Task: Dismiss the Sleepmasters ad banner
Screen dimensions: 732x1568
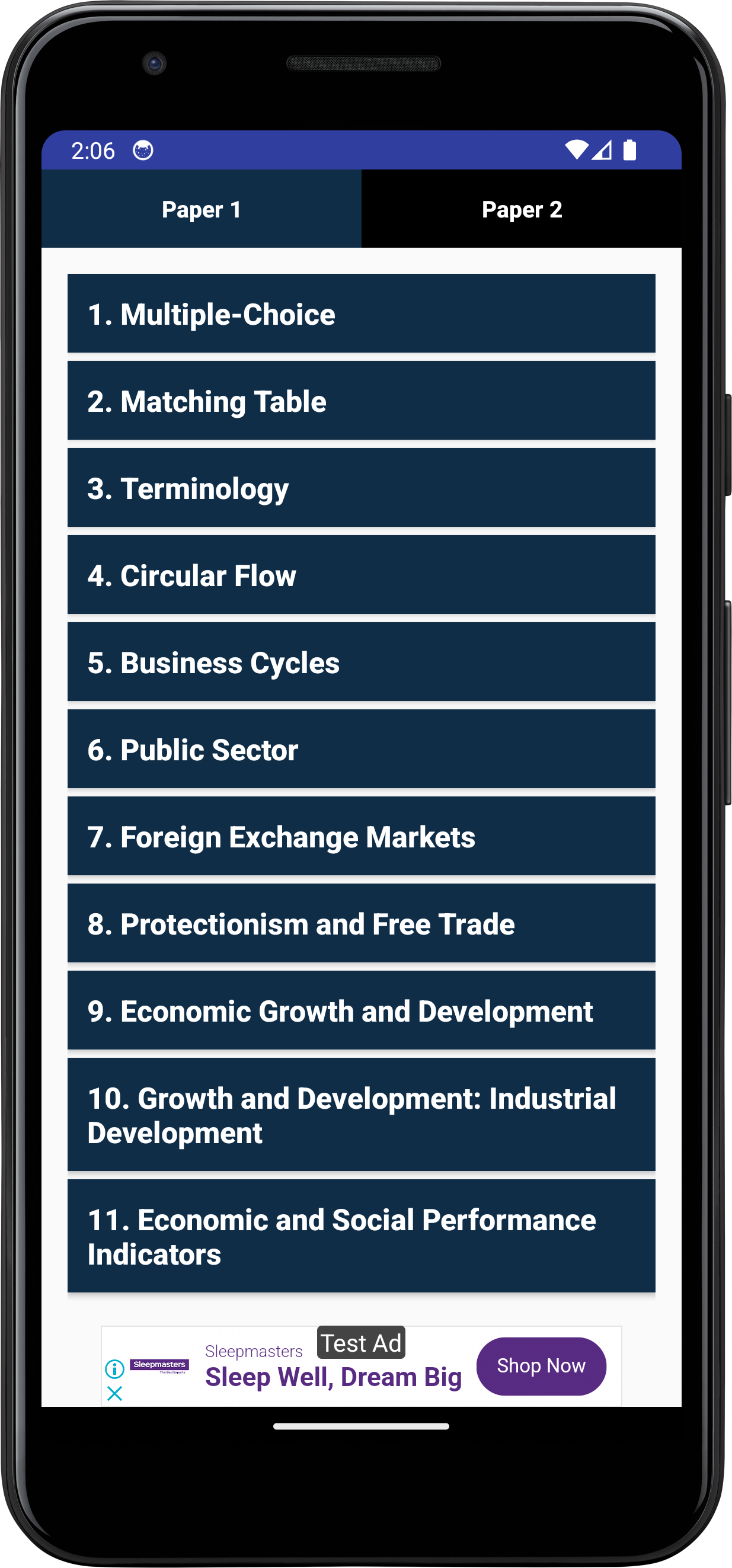Action: [x=114, y=1393]
